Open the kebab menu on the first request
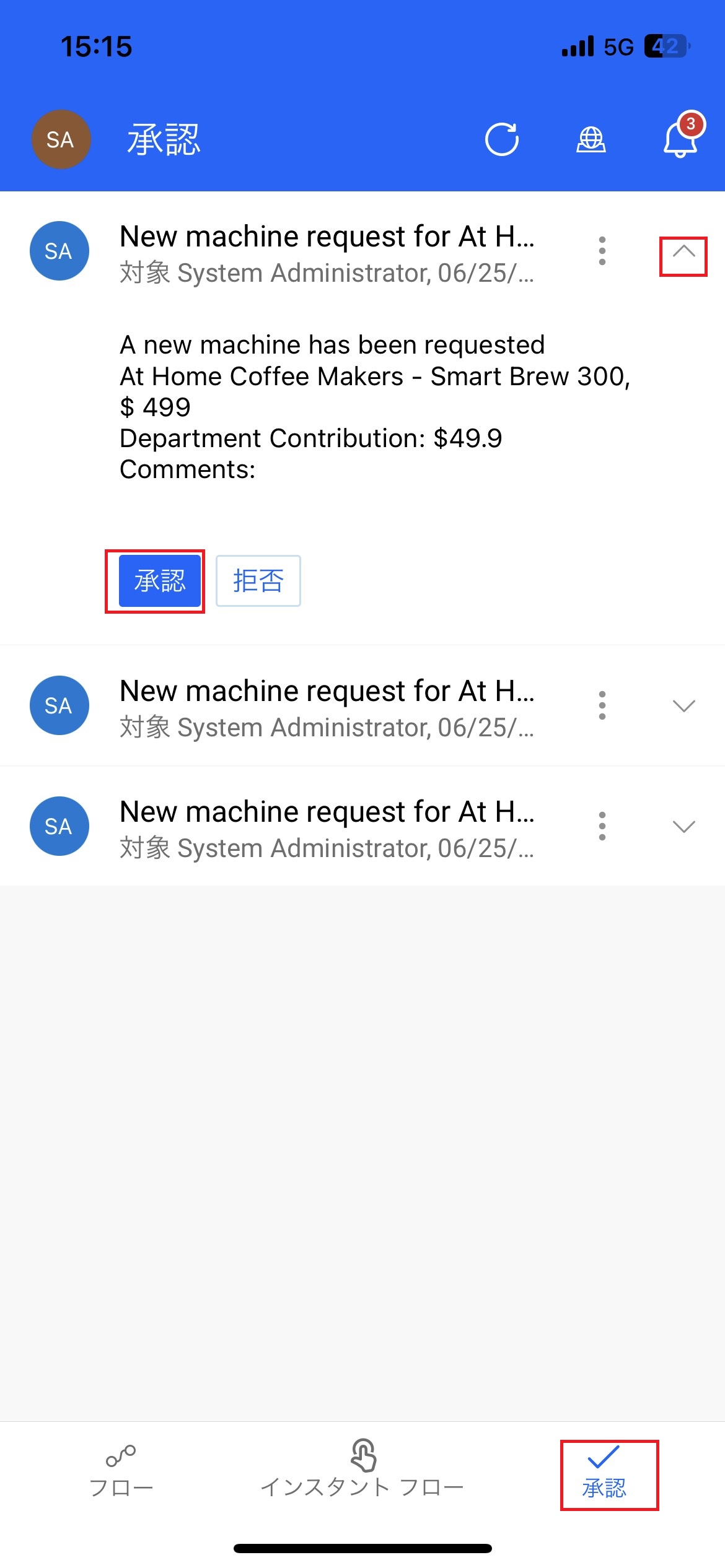Screen dimensions: 725x1568 (602, 251)
